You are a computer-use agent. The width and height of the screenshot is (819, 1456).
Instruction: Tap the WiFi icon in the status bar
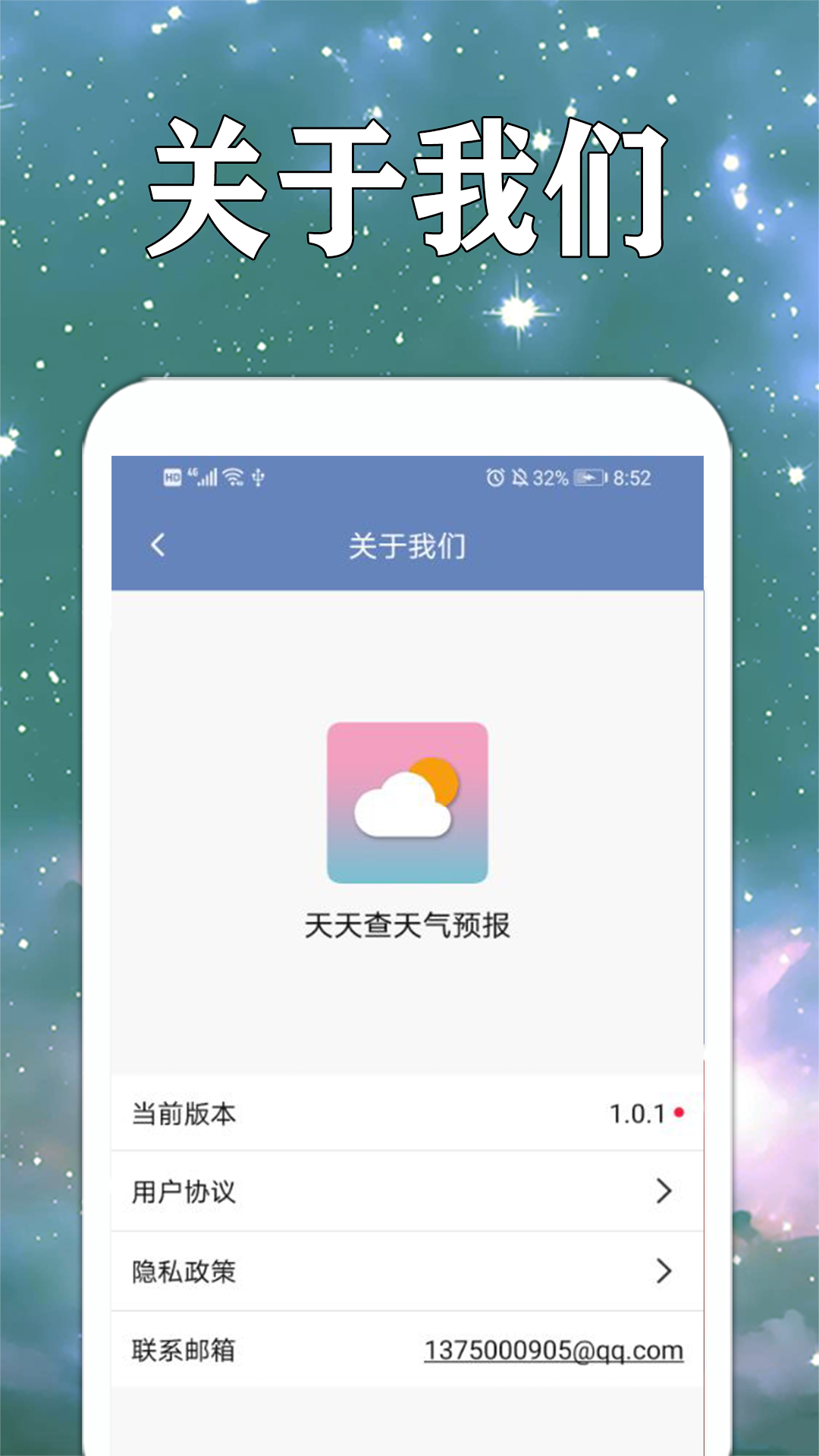231,477
